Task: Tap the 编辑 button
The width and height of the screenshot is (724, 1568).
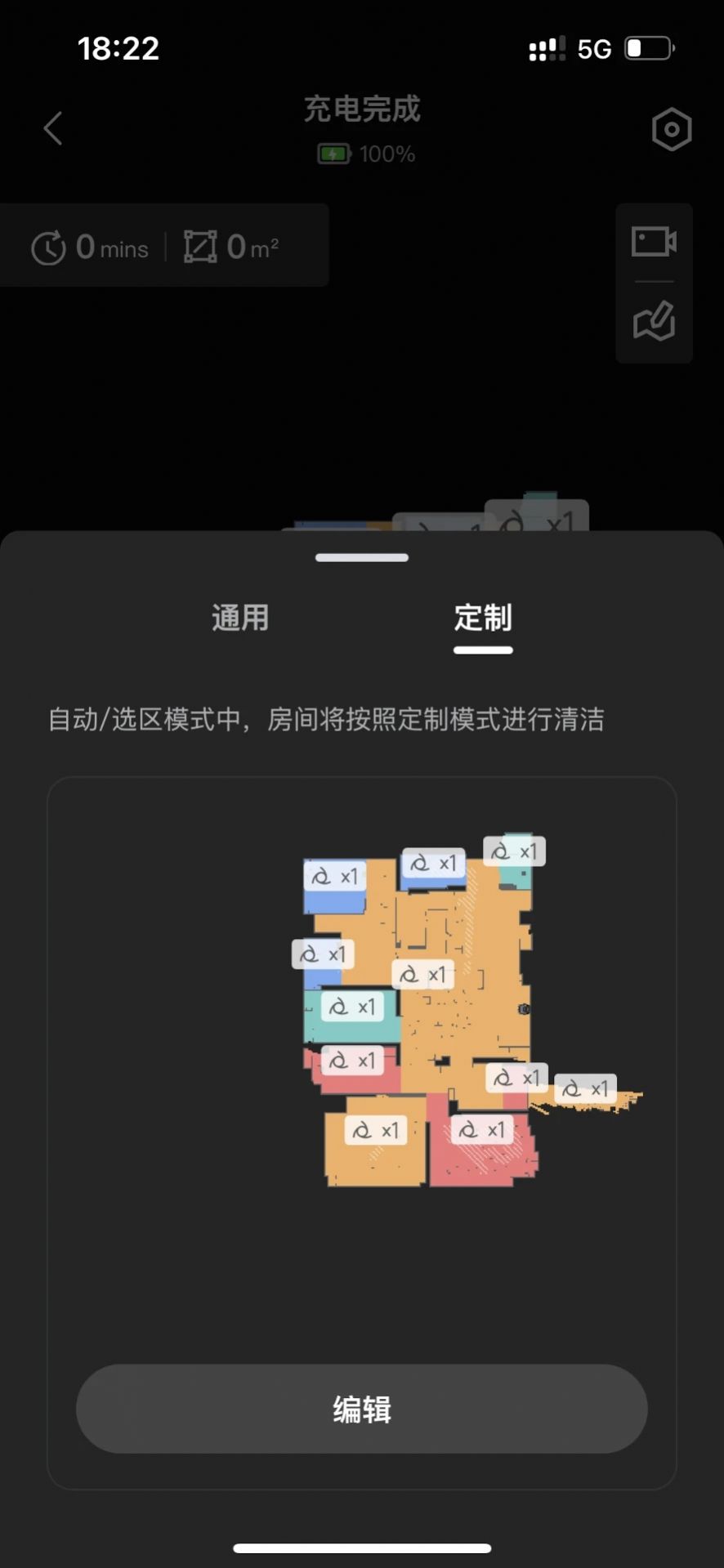Action: [x=362, y=1409]
